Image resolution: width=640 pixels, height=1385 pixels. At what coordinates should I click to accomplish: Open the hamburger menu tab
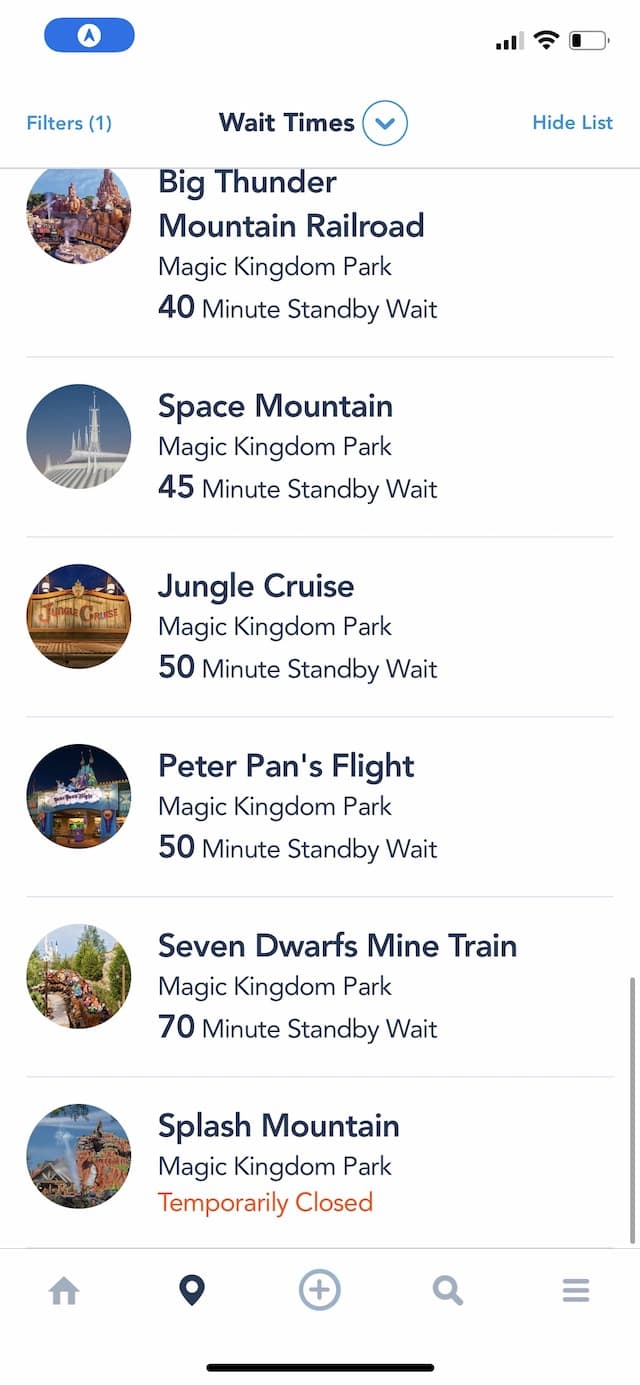click(x=576, y=1291)
